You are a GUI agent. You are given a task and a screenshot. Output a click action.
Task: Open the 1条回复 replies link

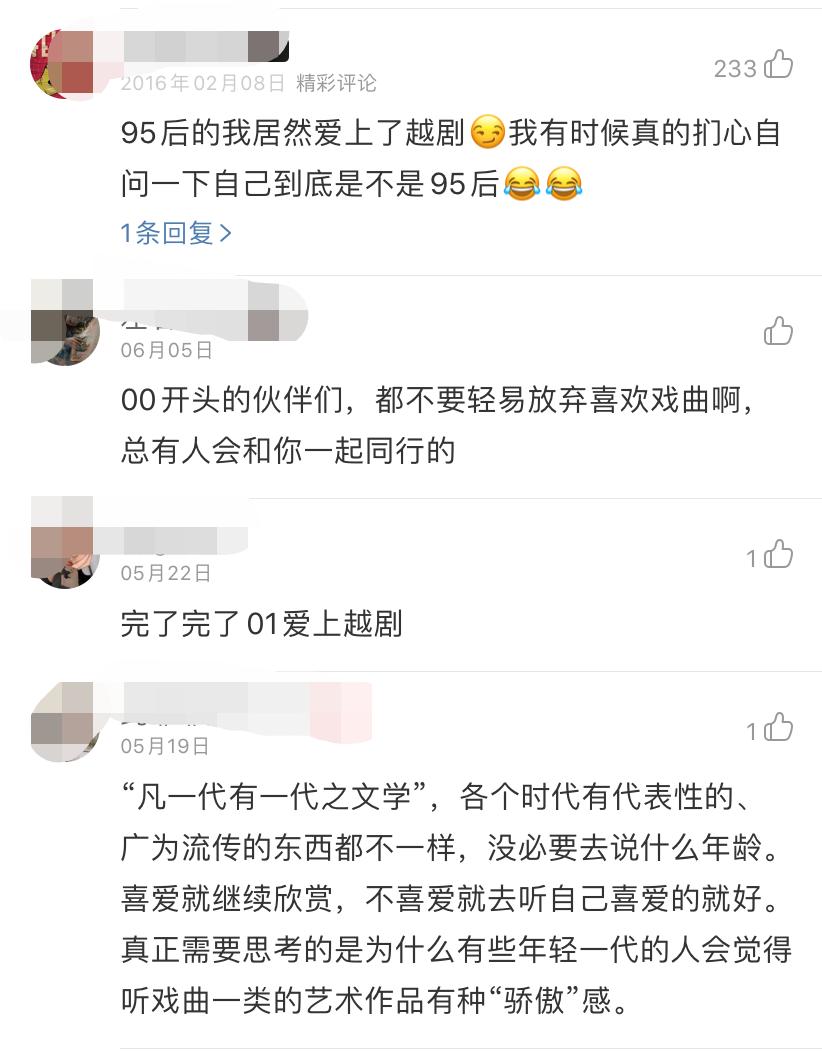pos(176,233)
